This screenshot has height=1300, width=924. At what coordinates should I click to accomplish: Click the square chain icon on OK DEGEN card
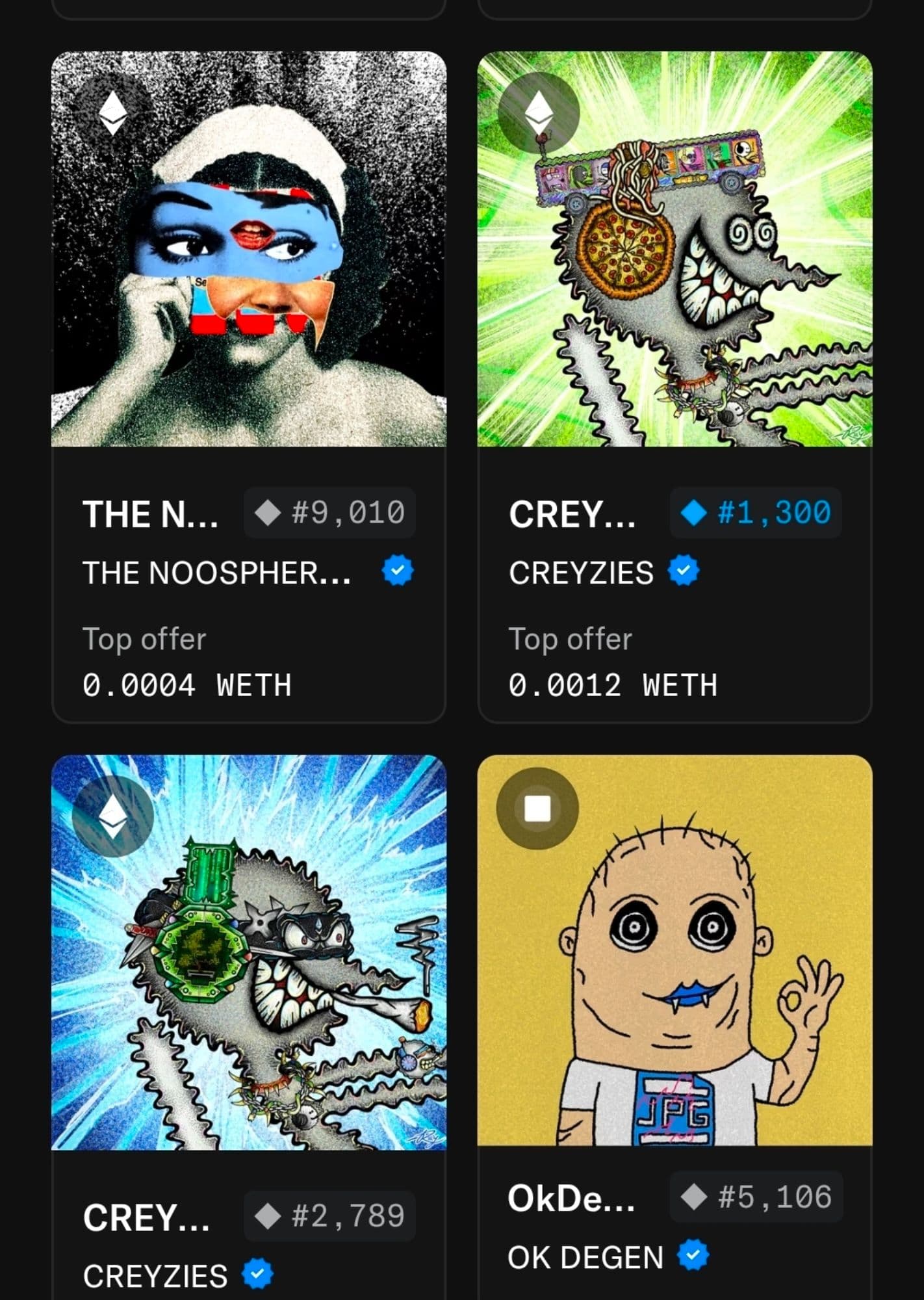tap(539, 808)
